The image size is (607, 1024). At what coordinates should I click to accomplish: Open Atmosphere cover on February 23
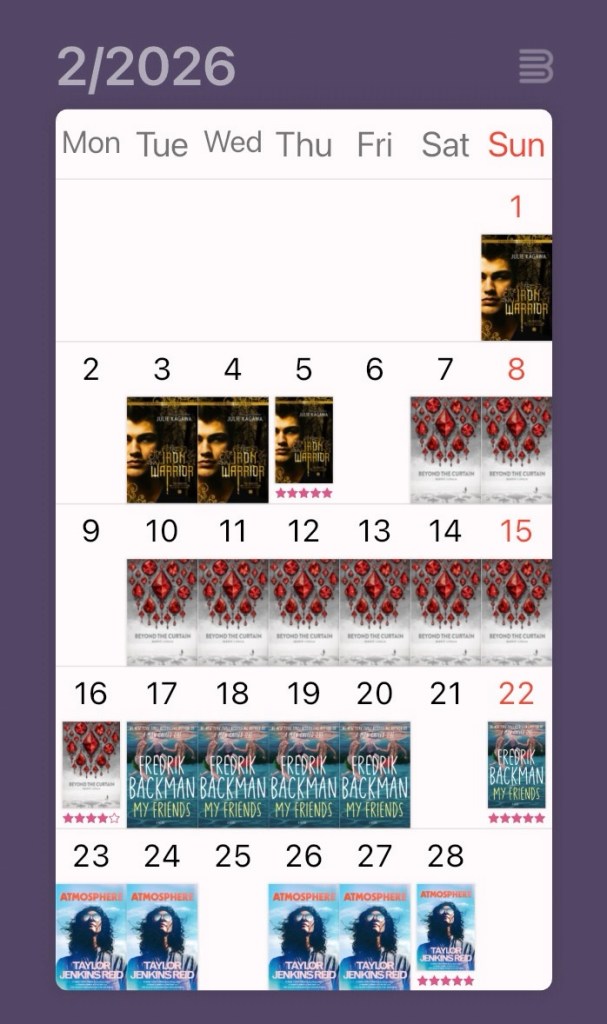coord(91,936)
